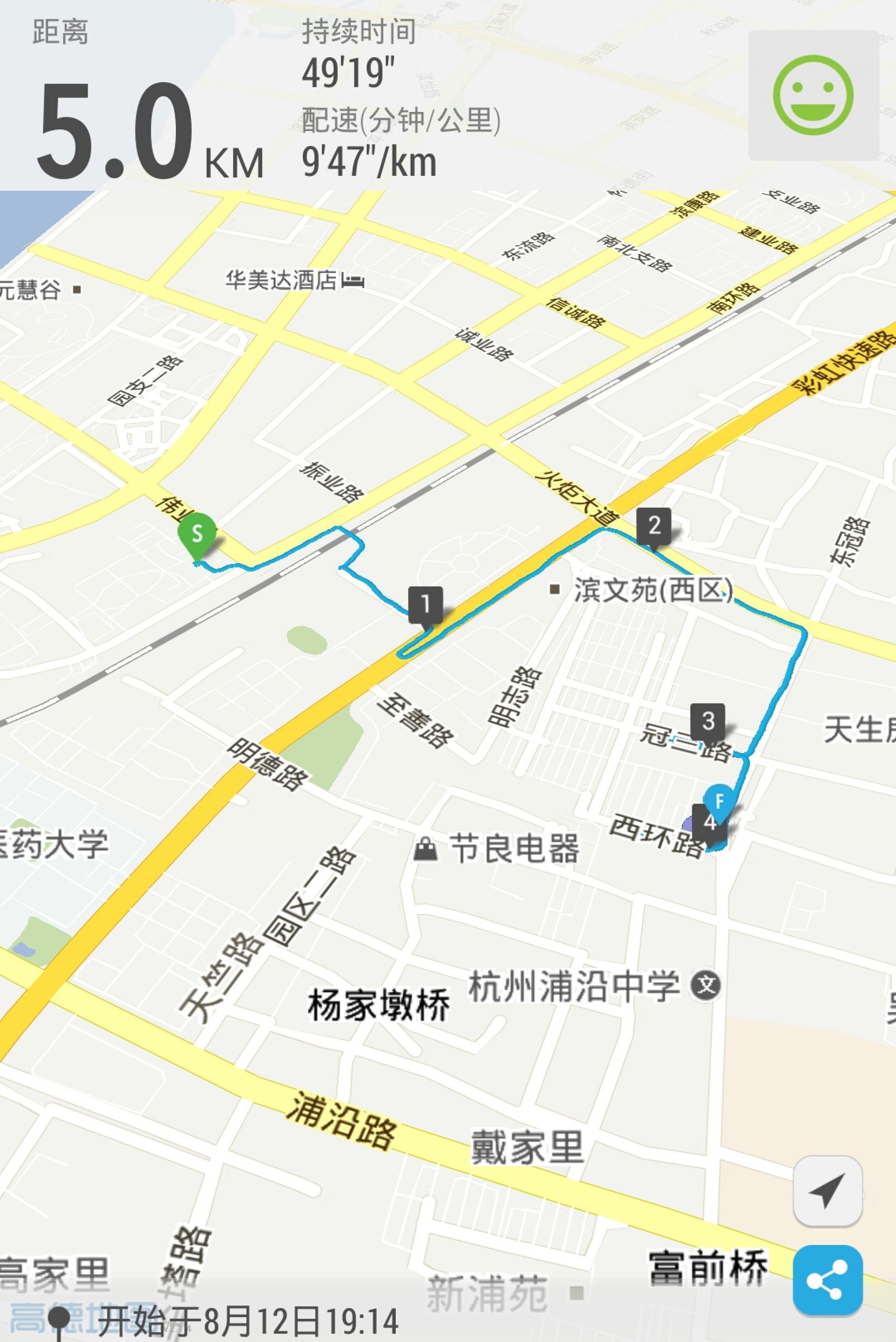Screen dimensions: 896x1342
Task: Tap the green start marker S
Action: tap(197, 534)
